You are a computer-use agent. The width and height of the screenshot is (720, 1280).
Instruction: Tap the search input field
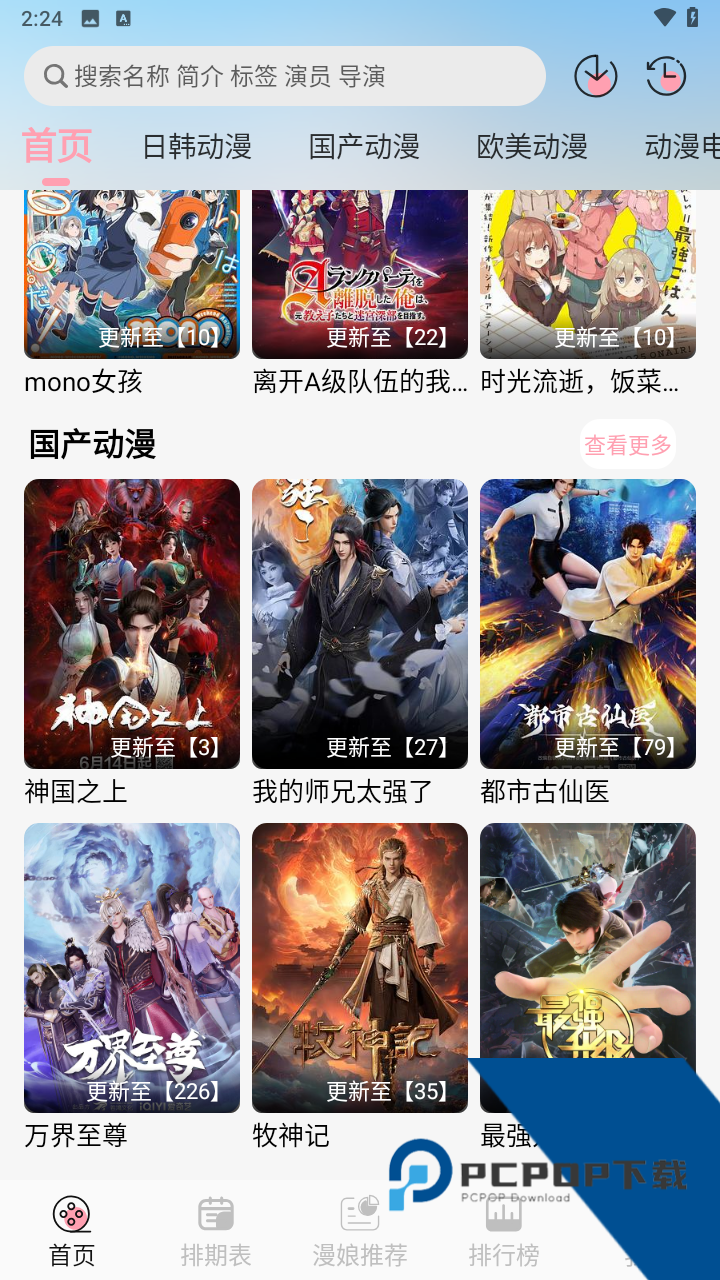pos(280,75)
